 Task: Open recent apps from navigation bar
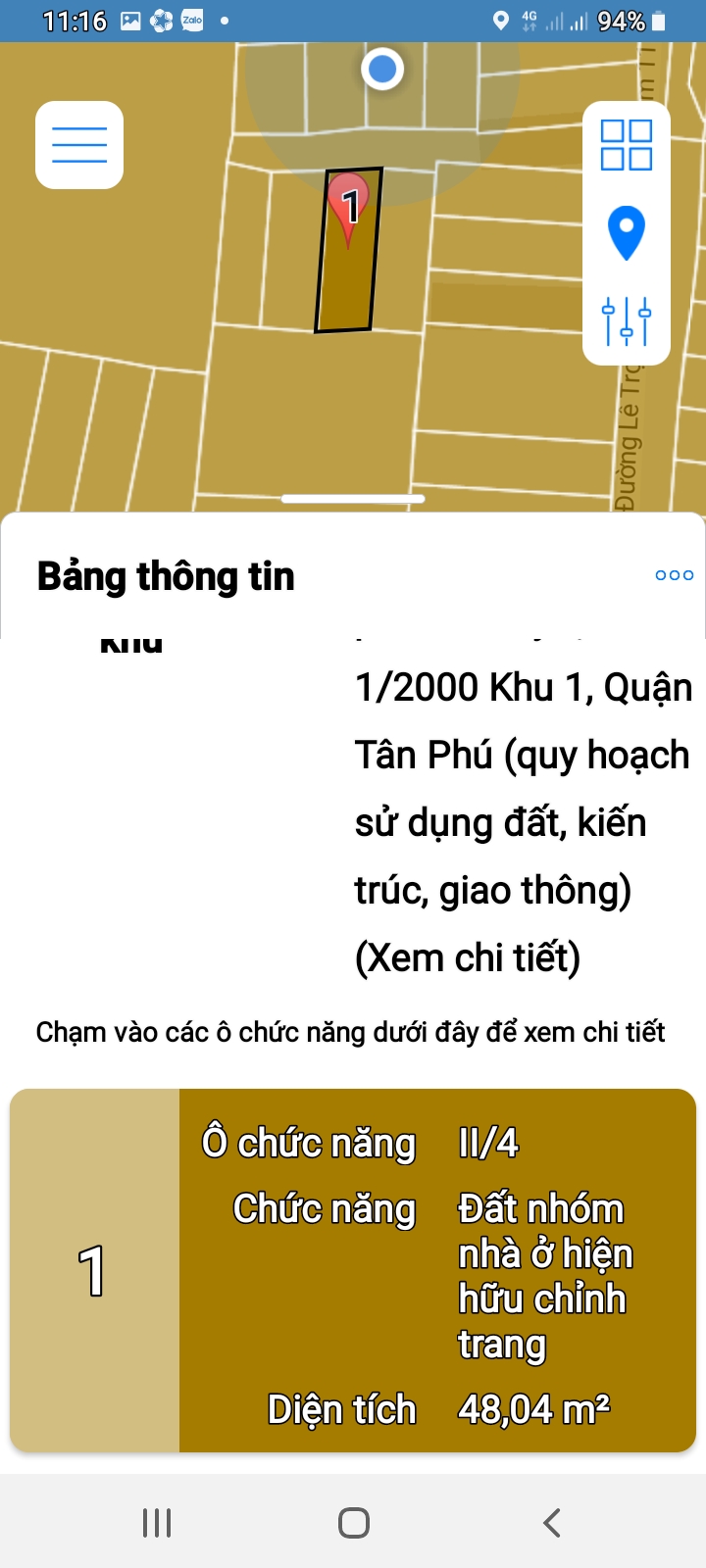tap(157, 1522)
